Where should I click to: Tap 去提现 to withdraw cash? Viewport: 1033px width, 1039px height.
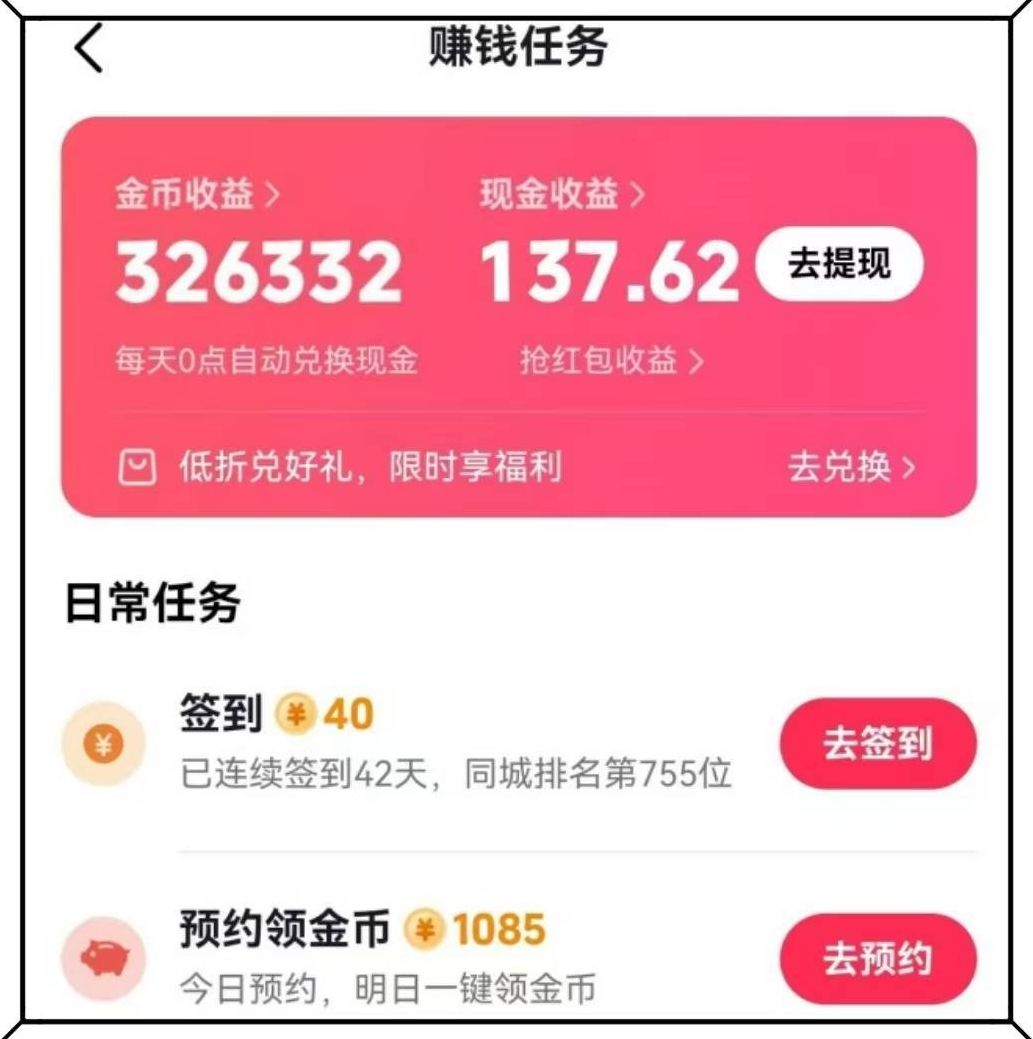pos(840,264)
